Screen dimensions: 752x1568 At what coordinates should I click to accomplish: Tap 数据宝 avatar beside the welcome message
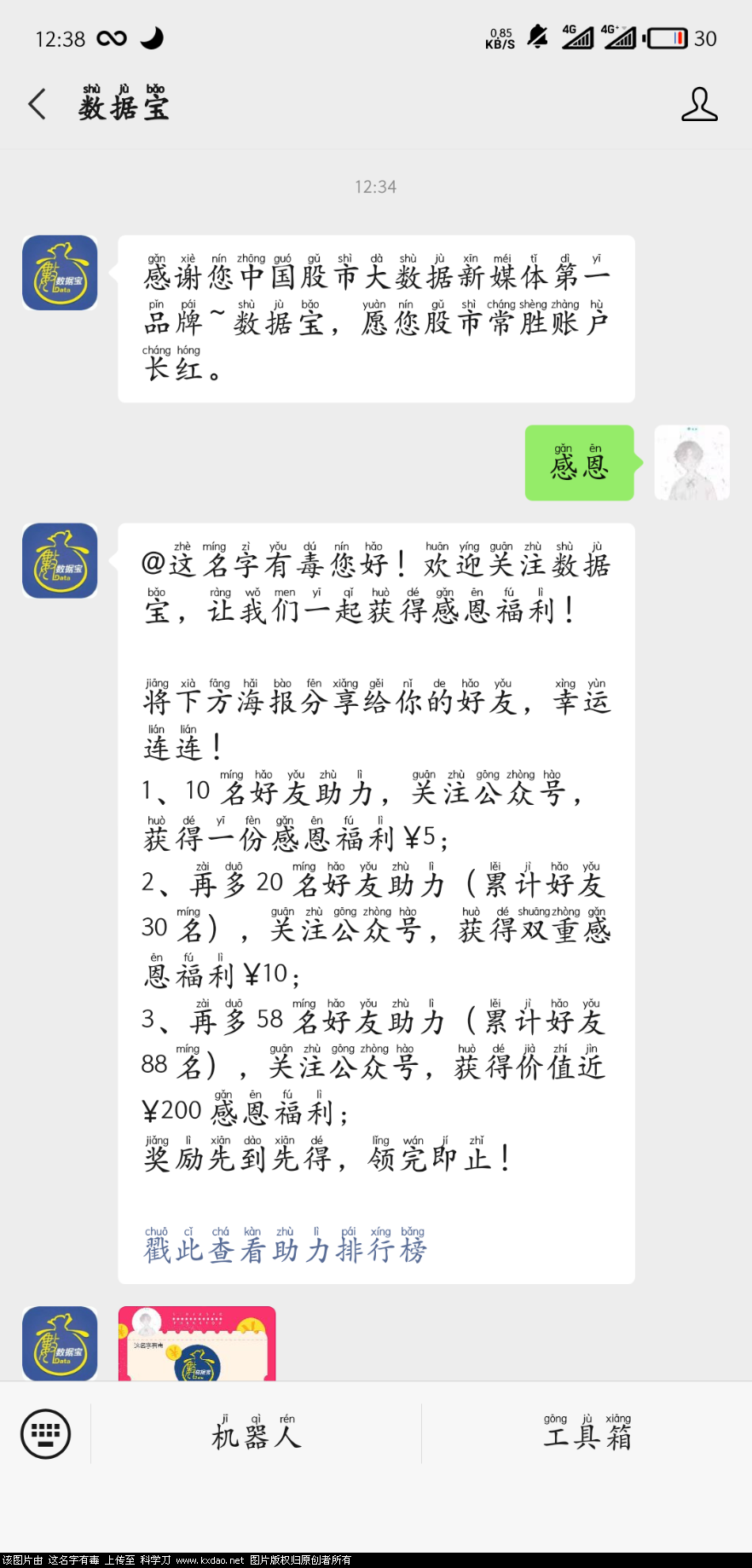tap(60, 560)
